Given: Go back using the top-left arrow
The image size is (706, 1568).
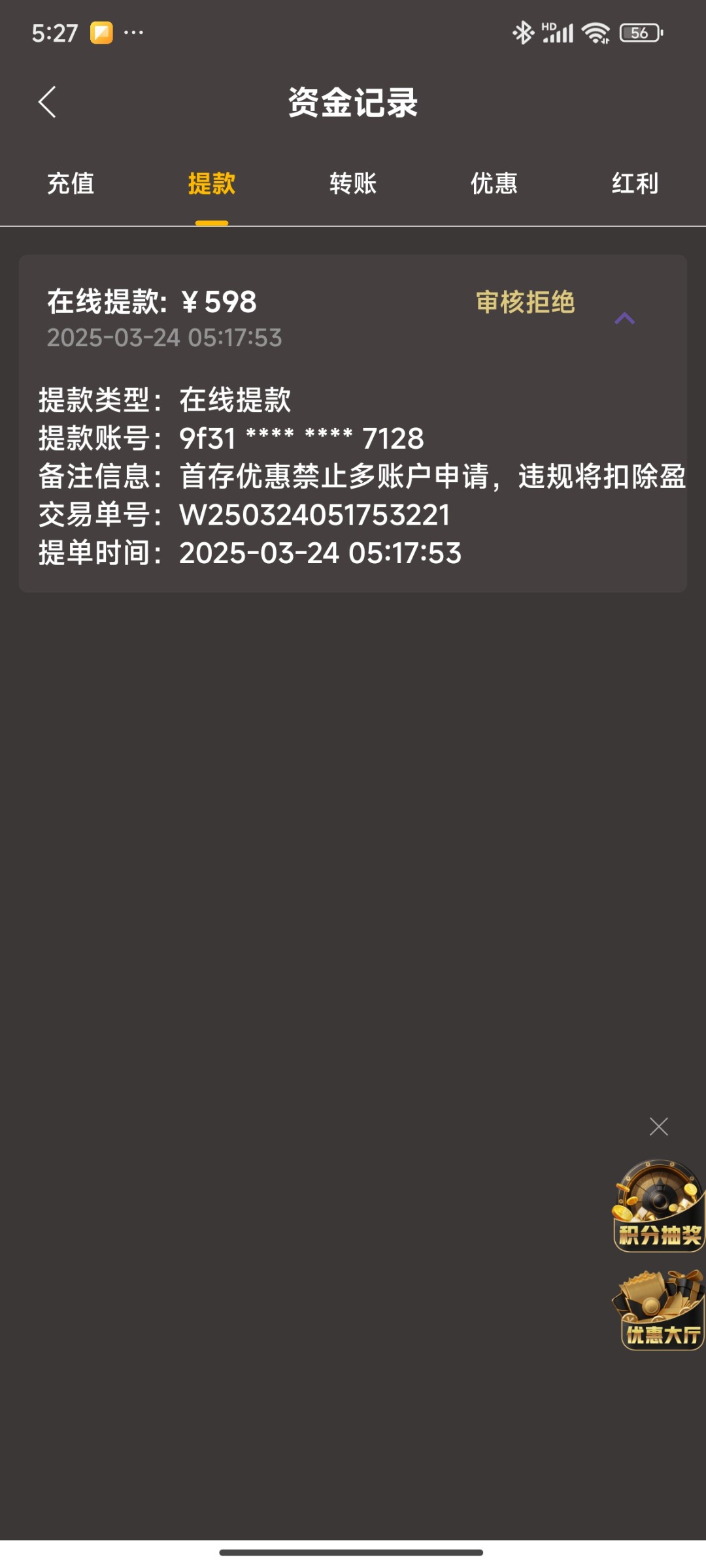Looking at the screenshot, I should pyautogui.click(x=47, y=103).
